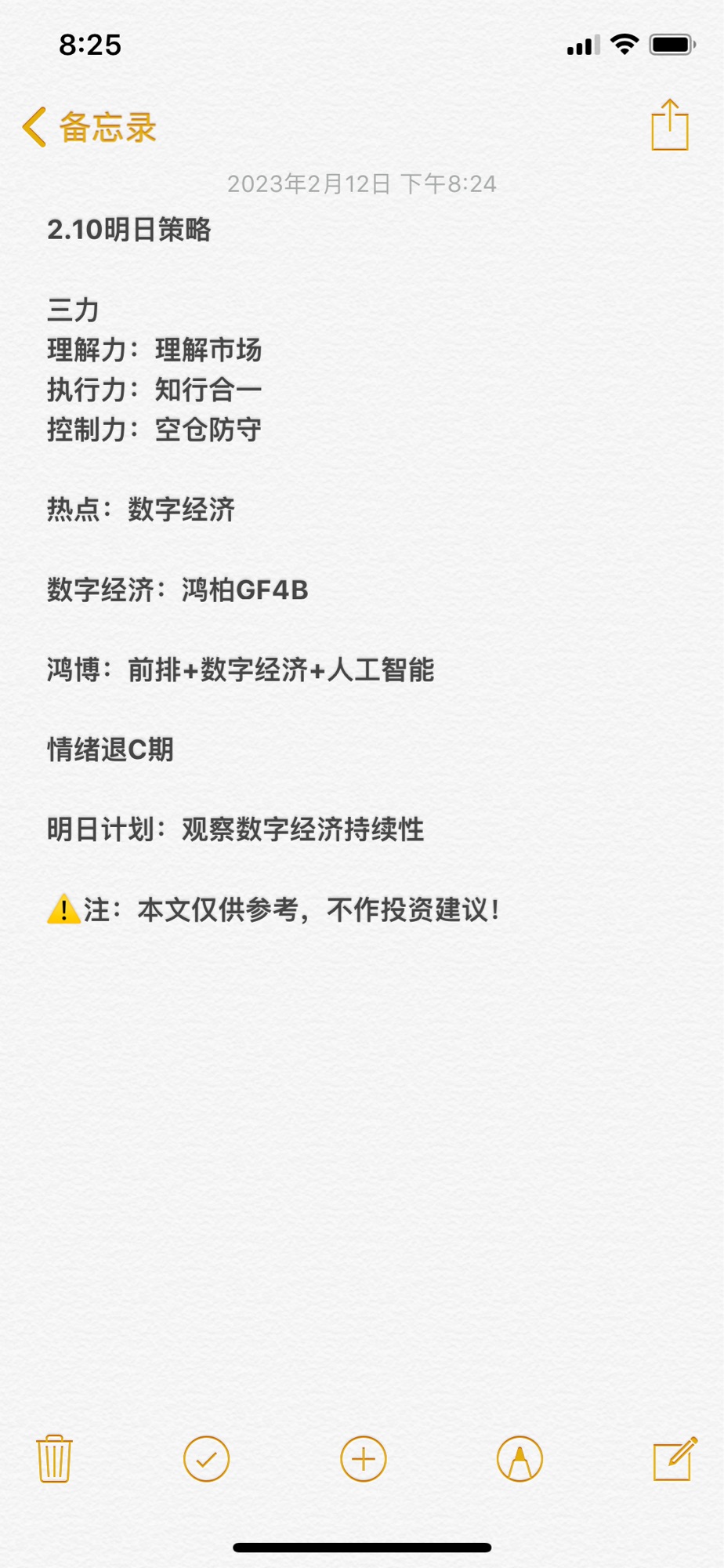
Task: Go back to 备忘录 list
Action: (89, 127)
